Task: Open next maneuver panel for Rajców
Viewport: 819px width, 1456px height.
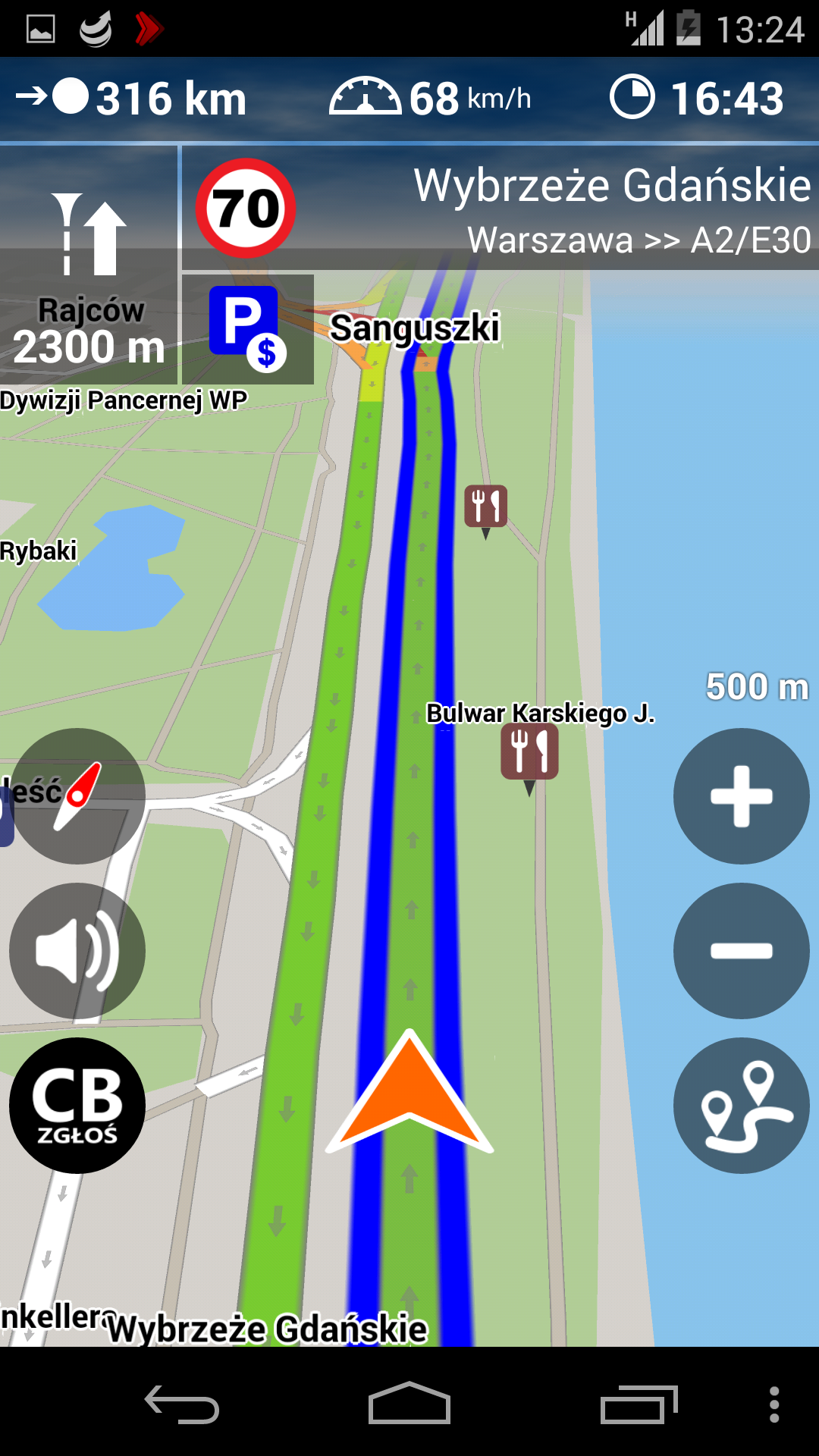Action: click(x=89, y=265)
